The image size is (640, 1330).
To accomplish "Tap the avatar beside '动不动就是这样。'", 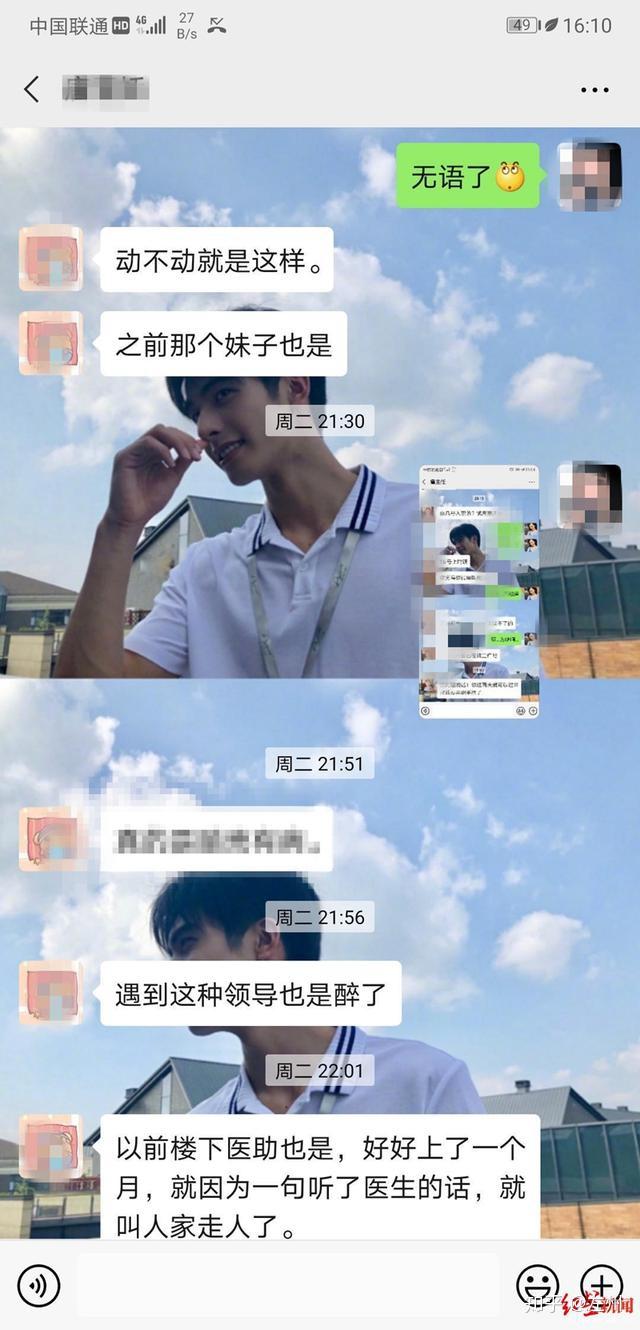I will (x=51, y=258).
